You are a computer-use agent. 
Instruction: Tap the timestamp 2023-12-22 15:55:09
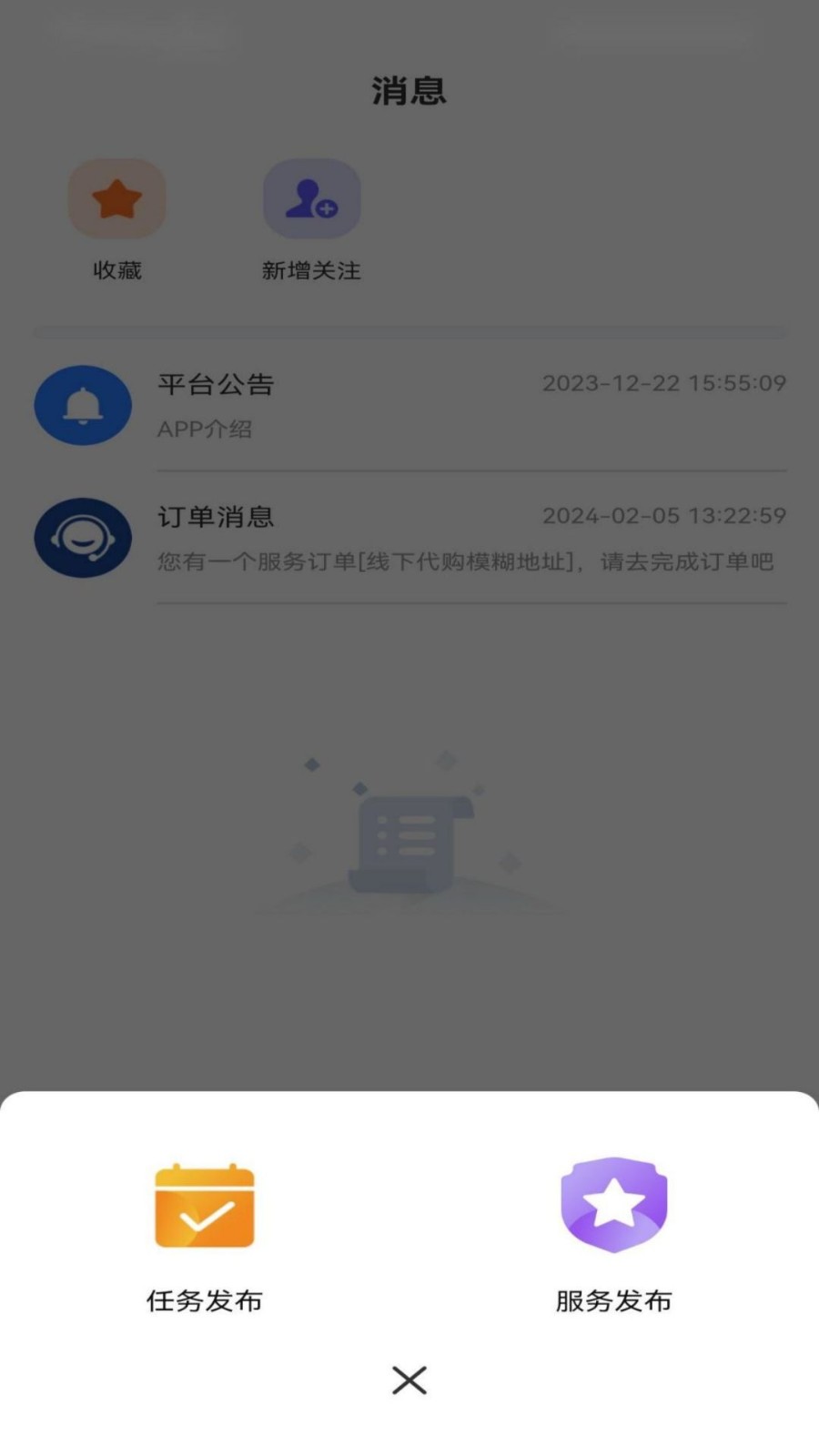point(663,384)
